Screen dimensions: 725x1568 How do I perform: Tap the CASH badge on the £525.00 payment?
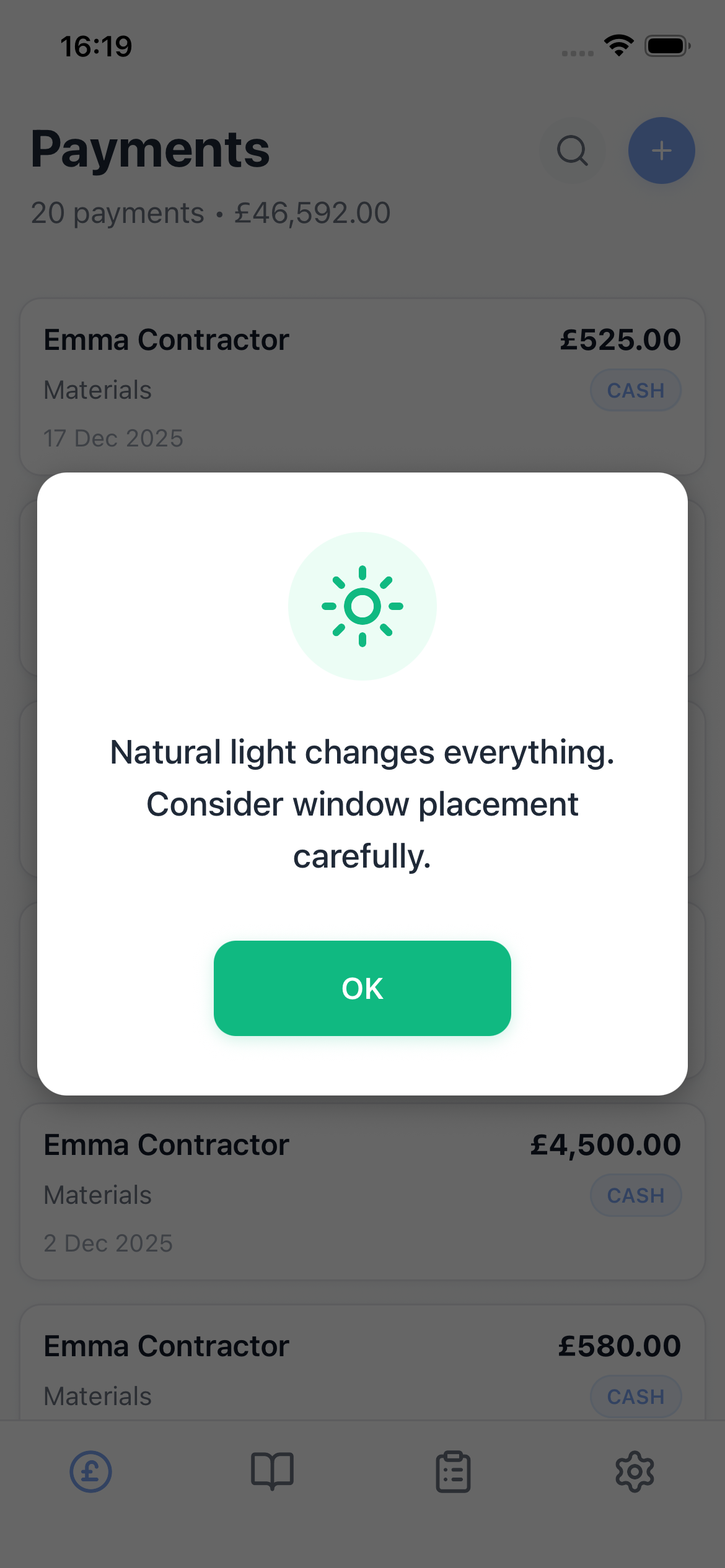(x=635, y=390)
